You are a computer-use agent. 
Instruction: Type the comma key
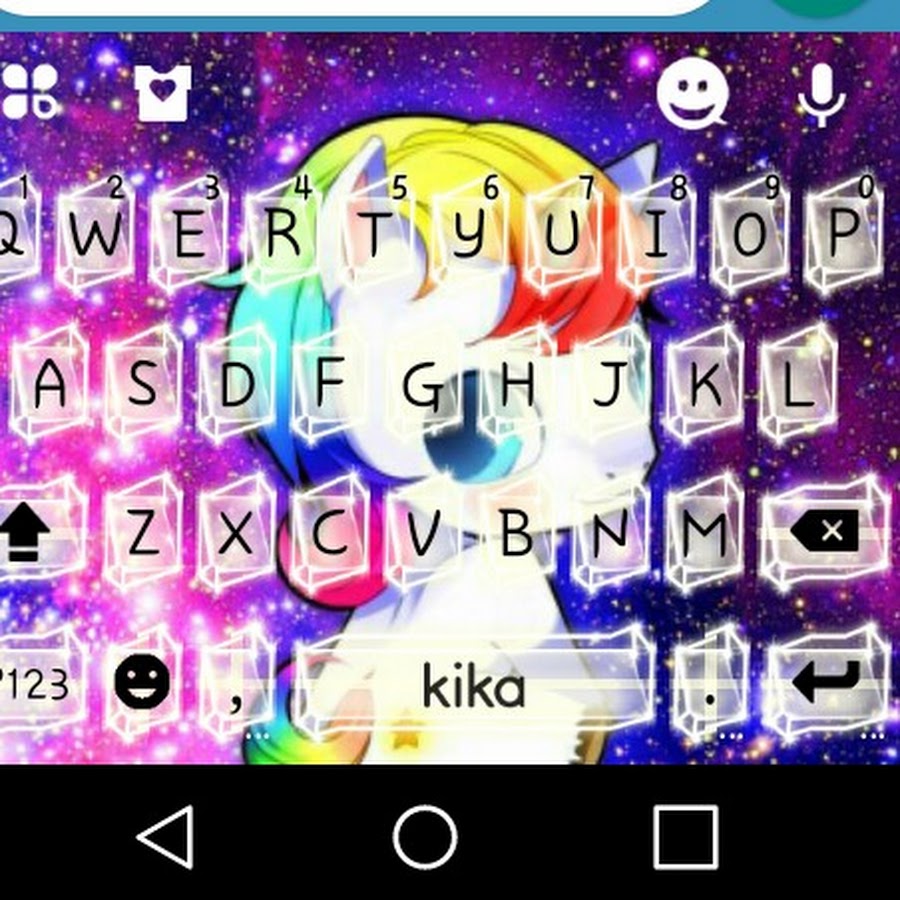click(236, 688)
